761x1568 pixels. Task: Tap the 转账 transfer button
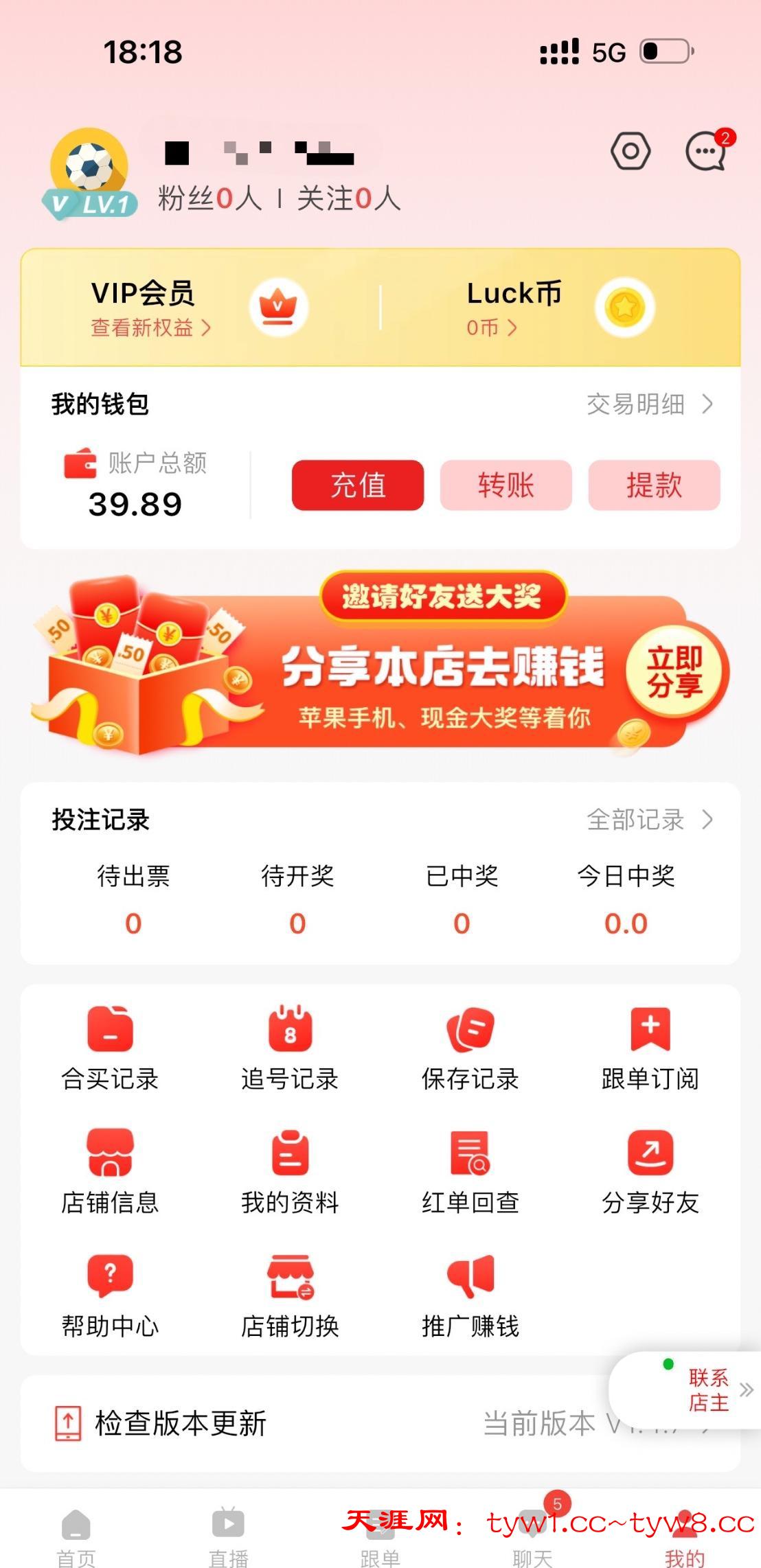[506, 485]
